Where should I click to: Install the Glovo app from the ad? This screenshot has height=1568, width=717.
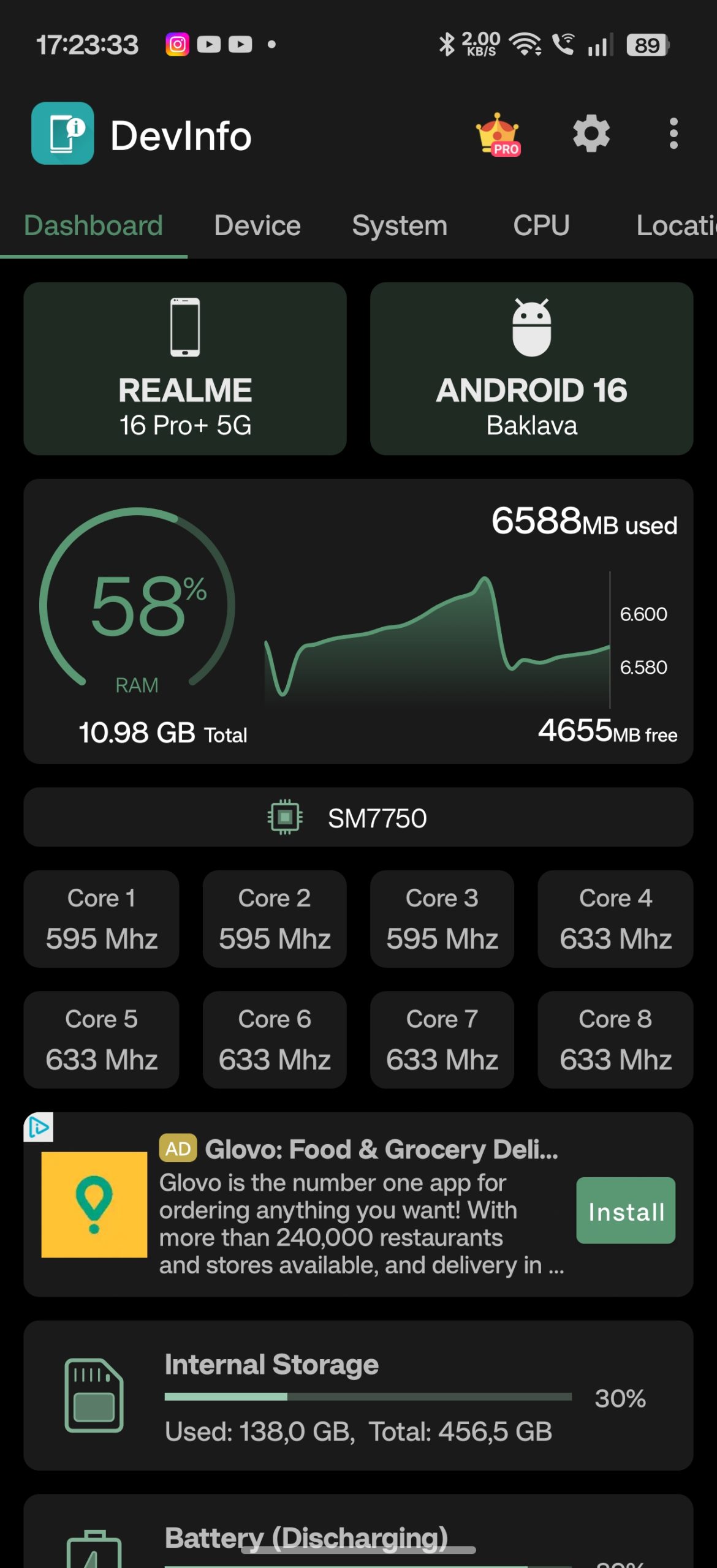click(x=625, y=1210)
